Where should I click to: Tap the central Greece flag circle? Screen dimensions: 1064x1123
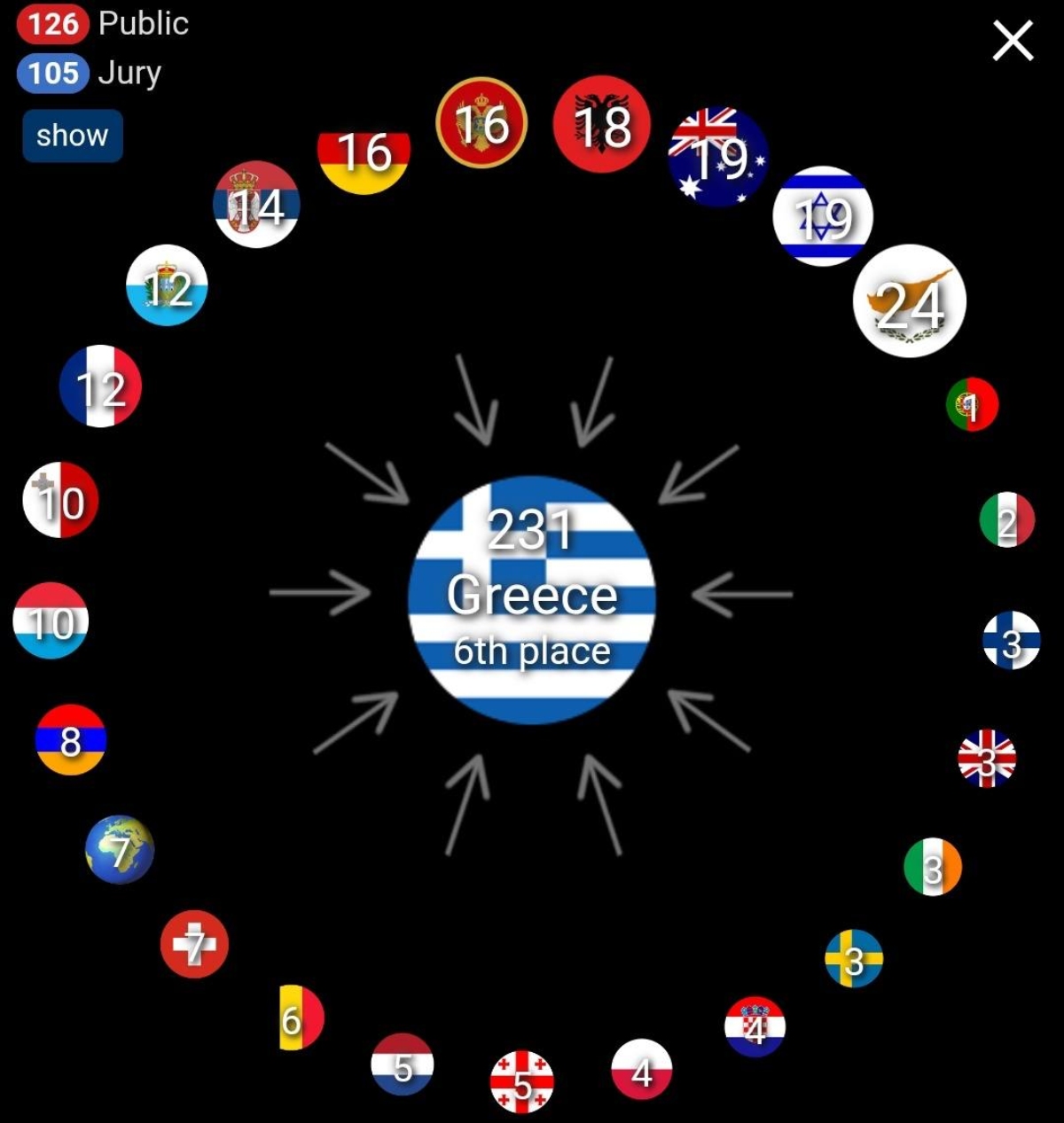[532, 600]
